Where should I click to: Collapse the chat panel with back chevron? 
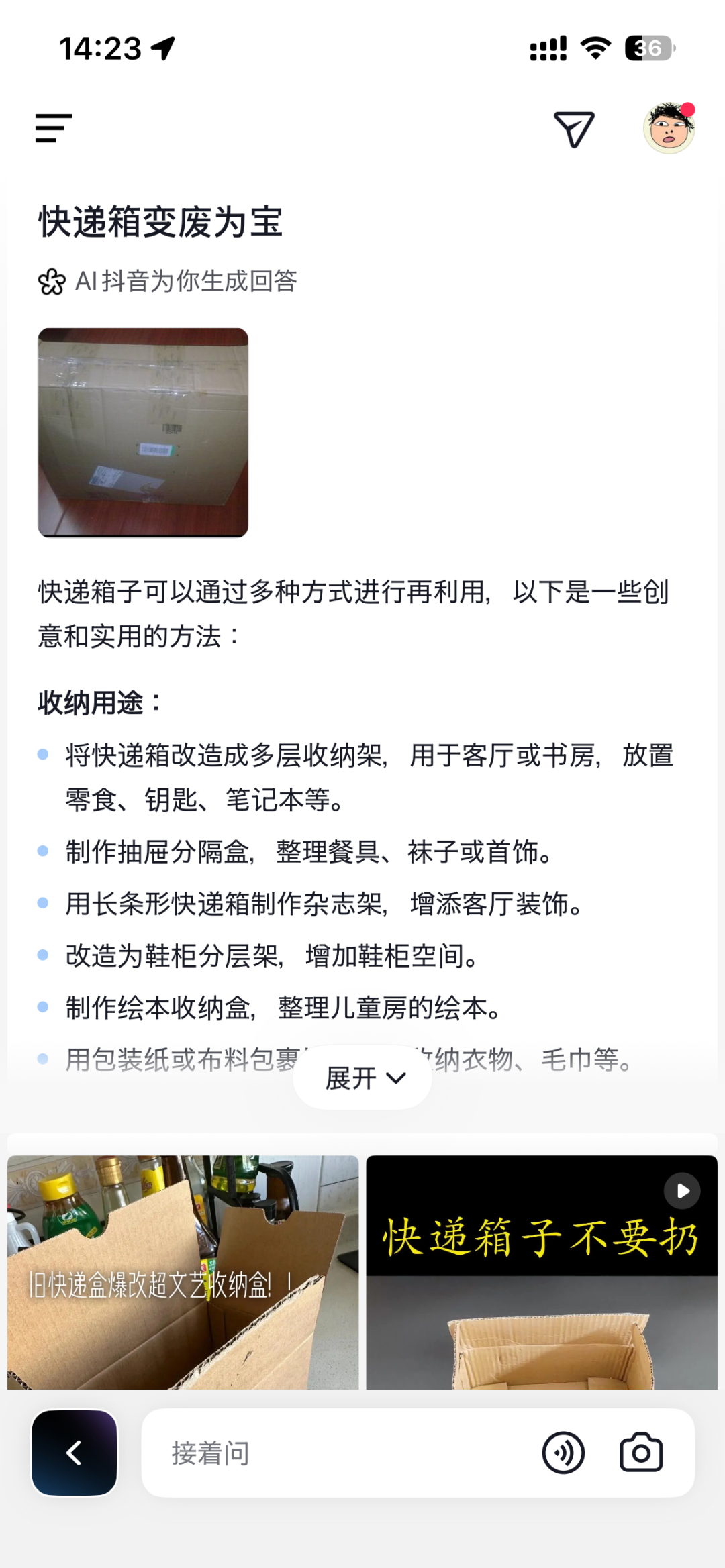[x=74, y=1452]
